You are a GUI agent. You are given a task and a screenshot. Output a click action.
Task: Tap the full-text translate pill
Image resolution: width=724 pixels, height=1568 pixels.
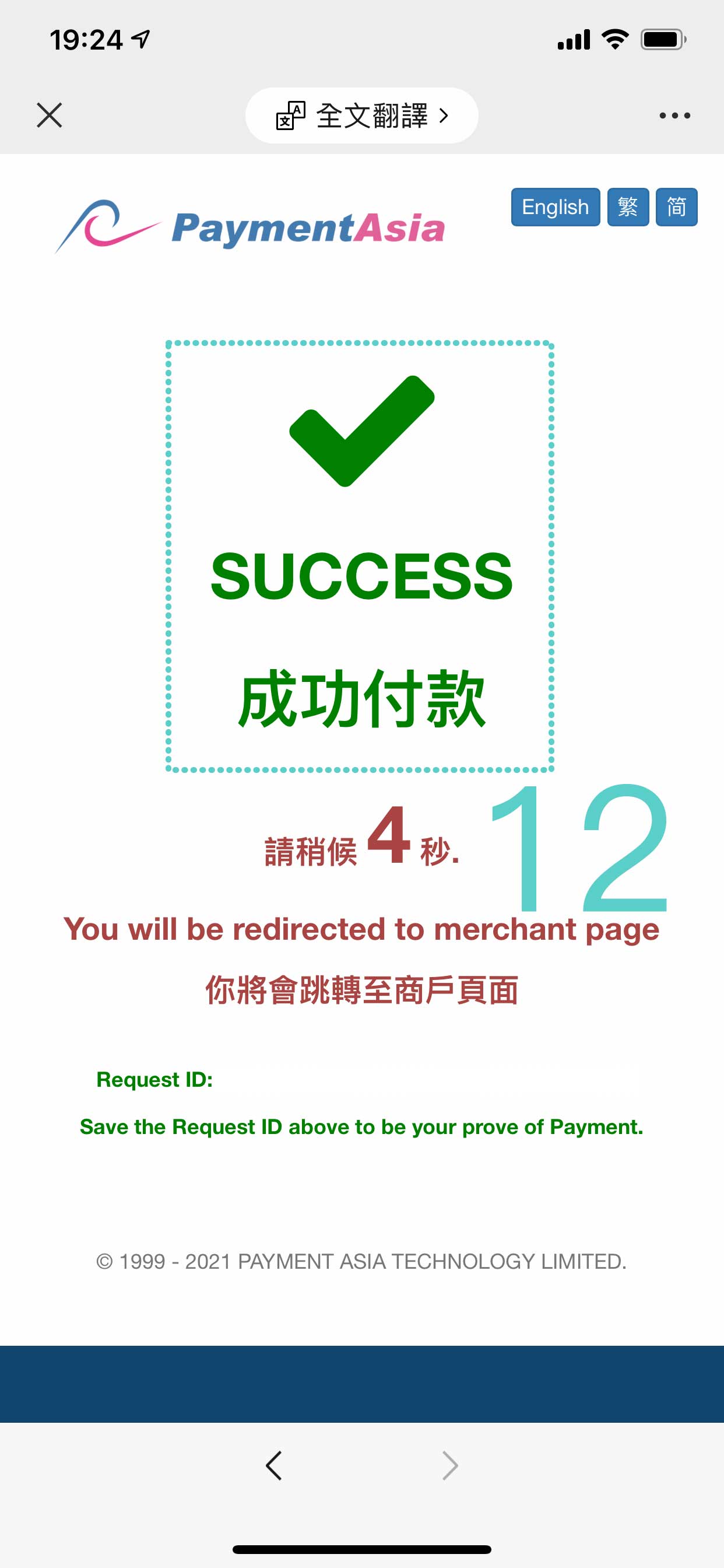[361, 116]
